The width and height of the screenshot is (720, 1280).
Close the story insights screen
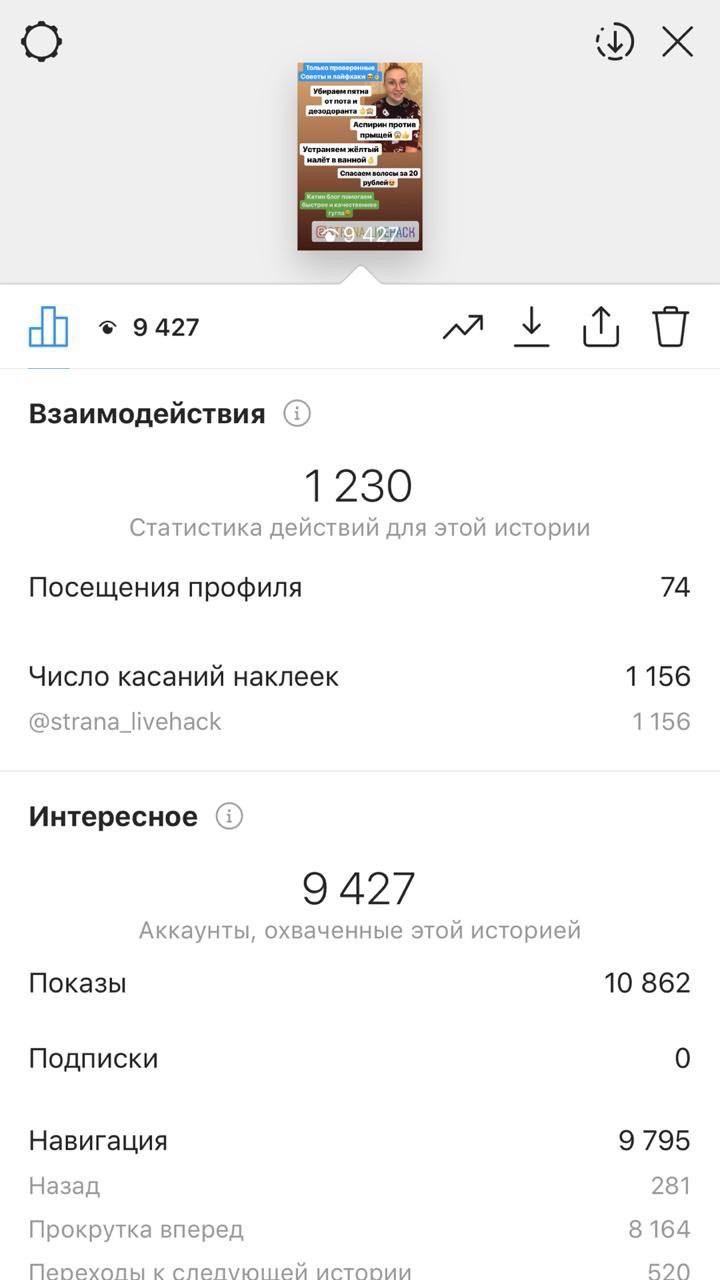click(678, 42)
